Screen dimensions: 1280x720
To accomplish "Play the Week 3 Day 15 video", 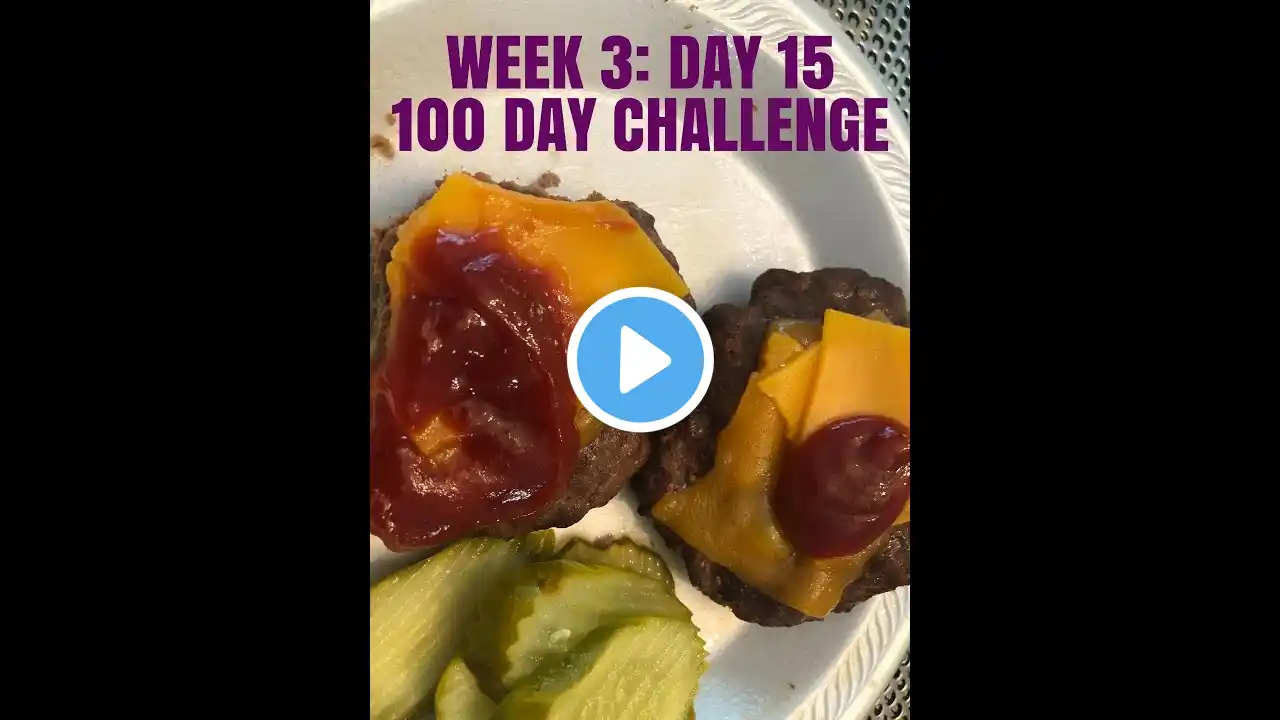I will (640, 360).
